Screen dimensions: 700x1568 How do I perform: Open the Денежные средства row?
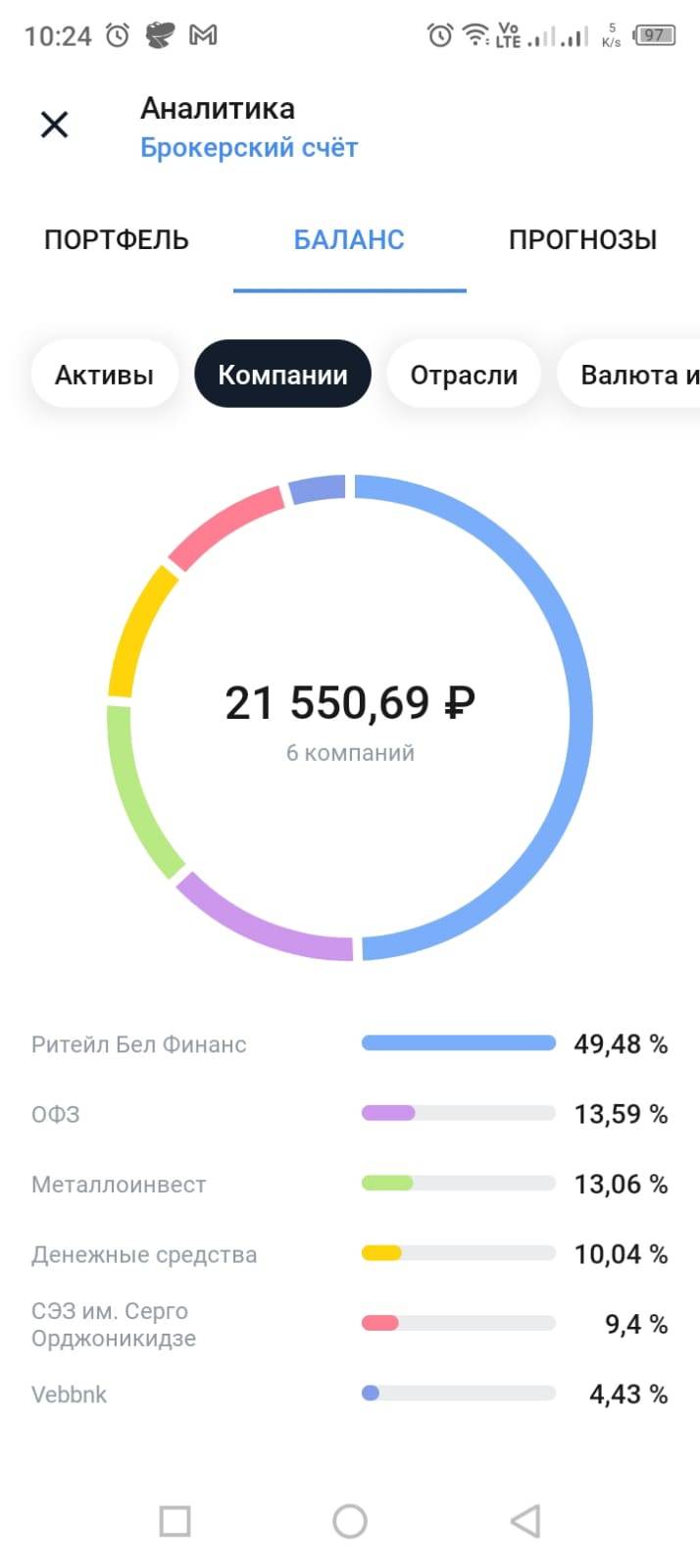350,1254
